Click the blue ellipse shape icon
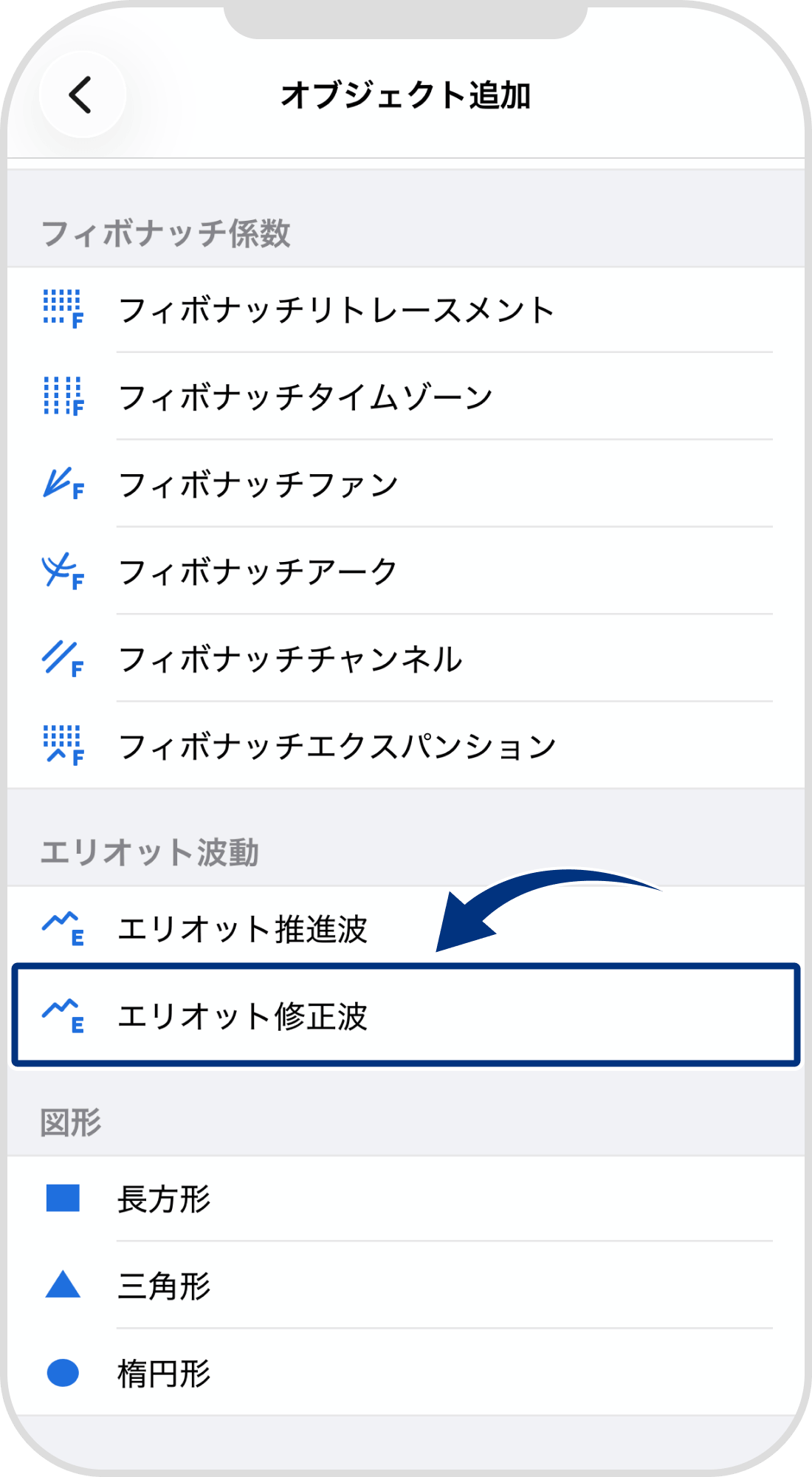This screenshot has height=1477, width=812. pos(63,1374)
